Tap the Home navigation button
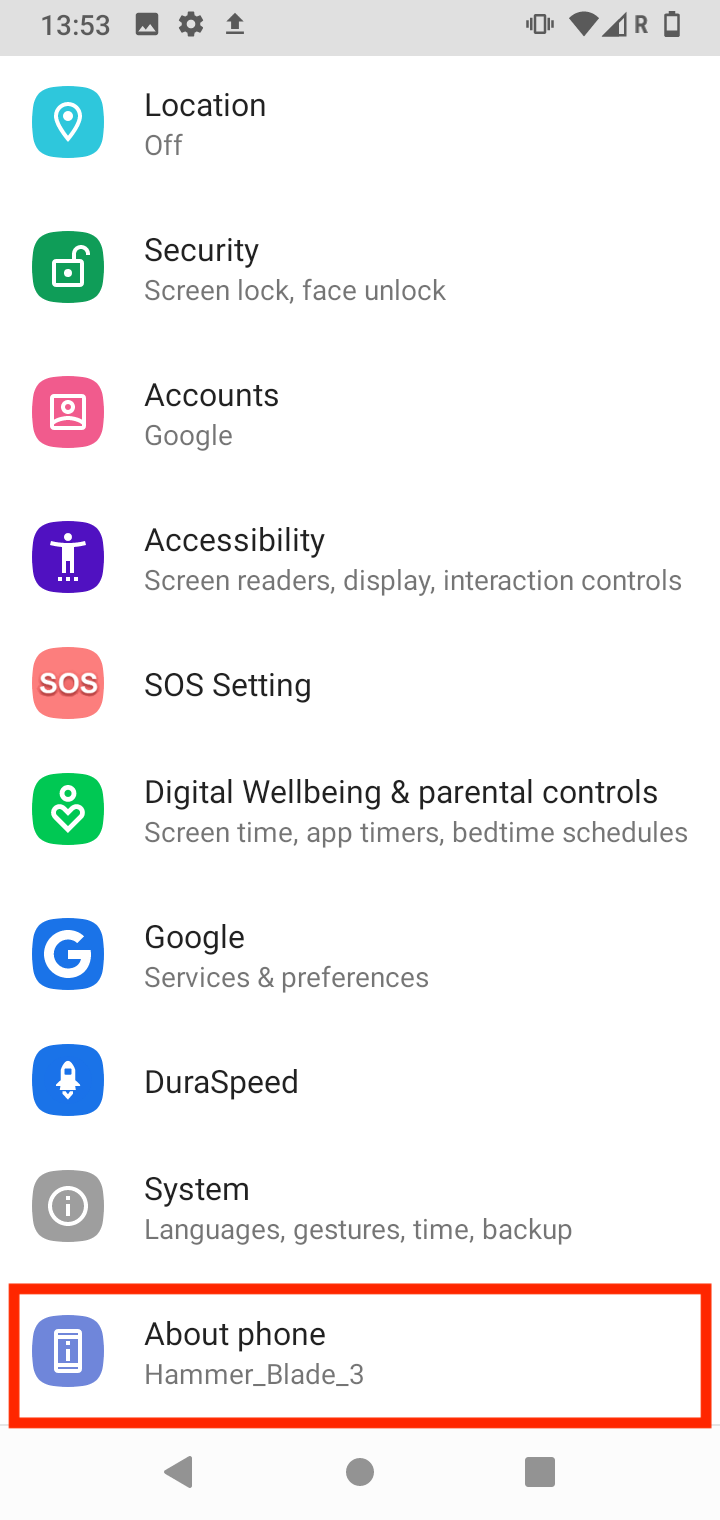 click(360, 1471)
